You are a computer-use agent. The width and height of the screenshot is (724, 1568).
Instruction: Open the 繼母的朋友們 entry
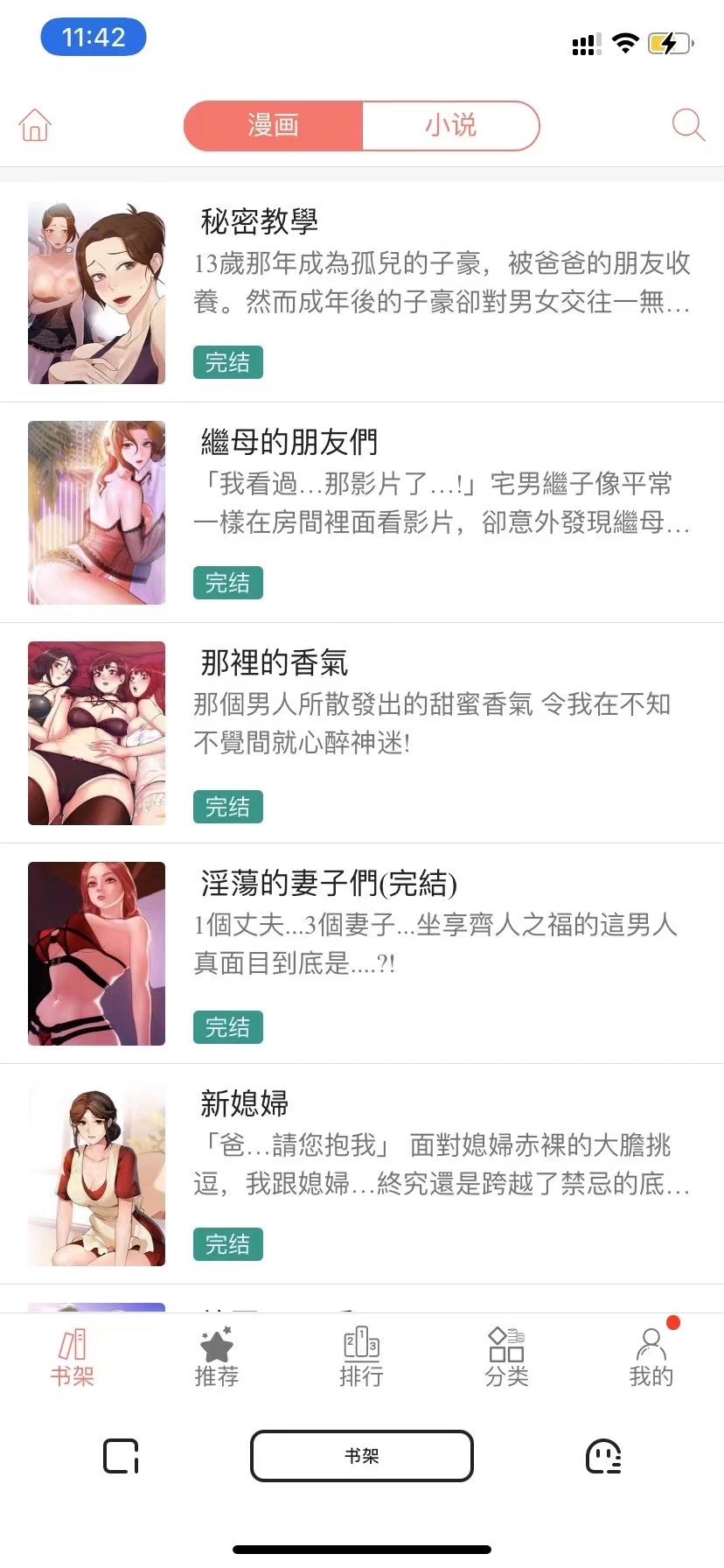[289, 443]
